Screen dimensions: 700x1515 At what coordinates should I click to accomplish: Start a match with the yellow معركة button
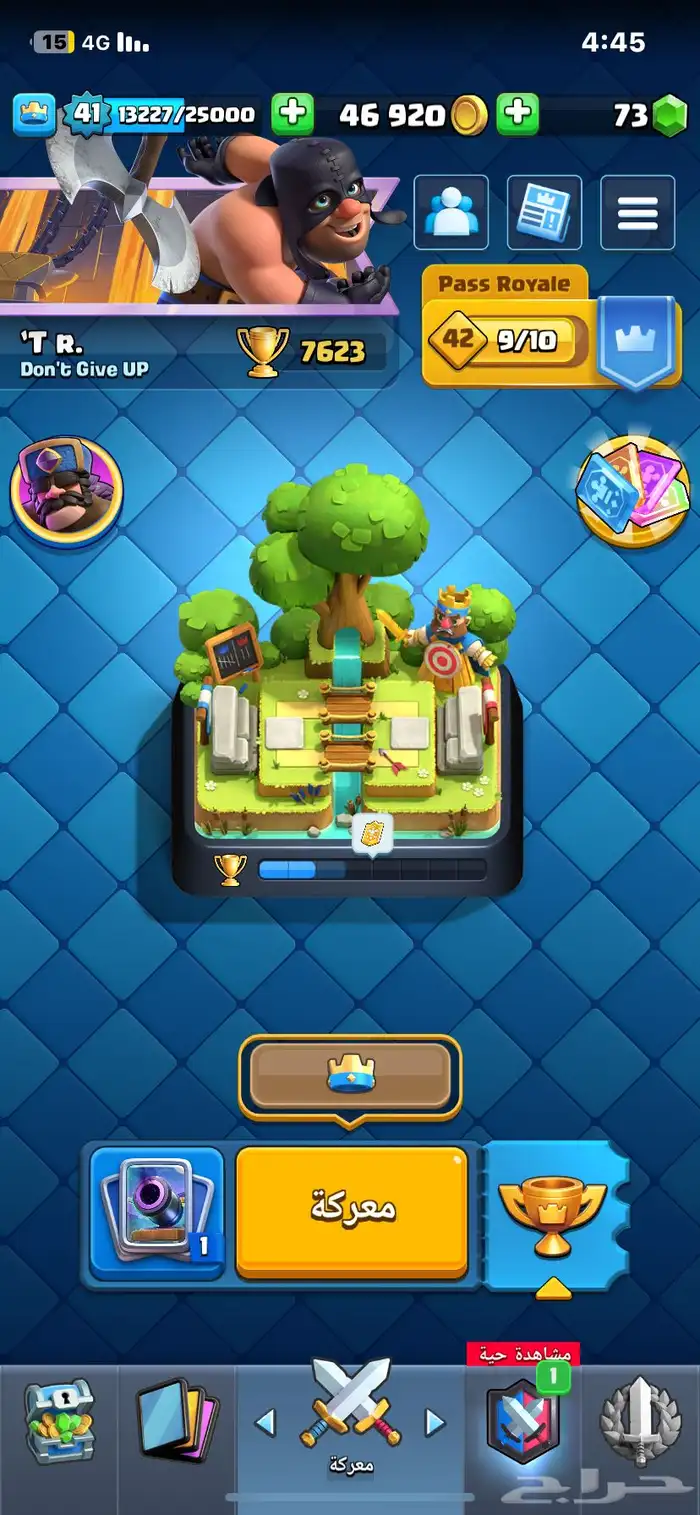click(x=352, y=1212)
